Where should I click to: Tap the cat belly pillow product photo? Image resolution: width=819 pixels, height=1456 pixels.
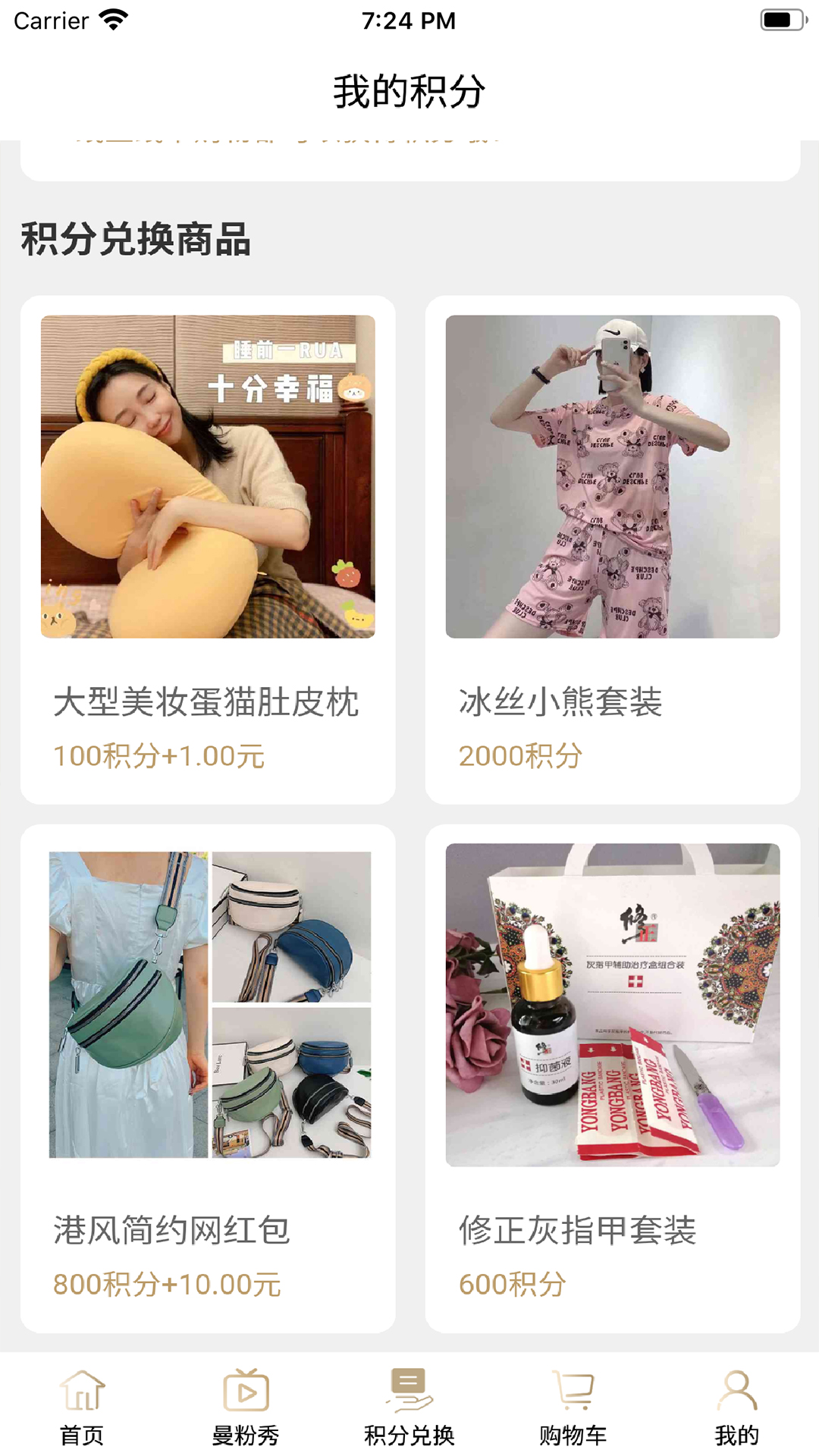208,478
